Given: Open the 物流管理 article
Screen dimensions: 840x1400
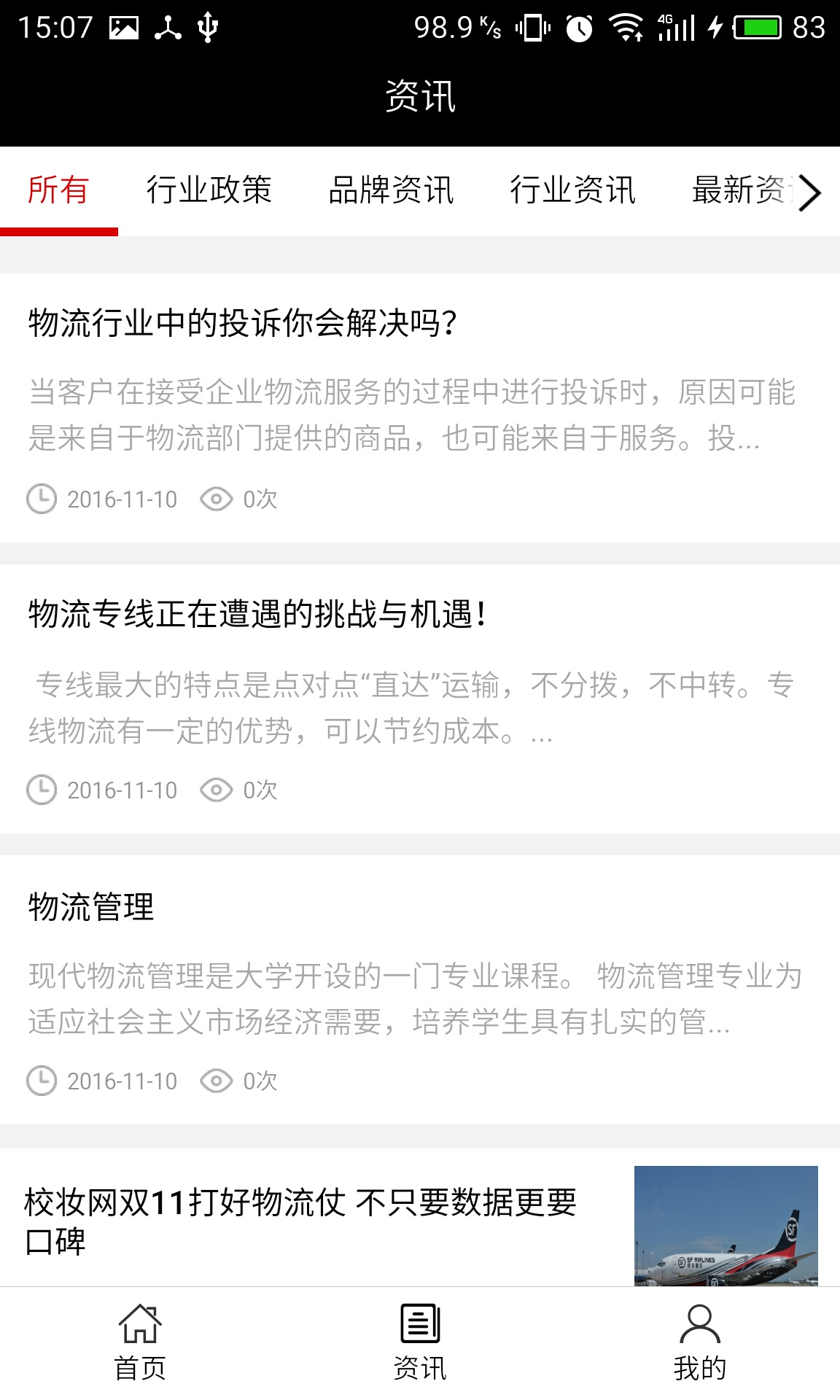Looking at the screenshot, I should click(91, 907).
